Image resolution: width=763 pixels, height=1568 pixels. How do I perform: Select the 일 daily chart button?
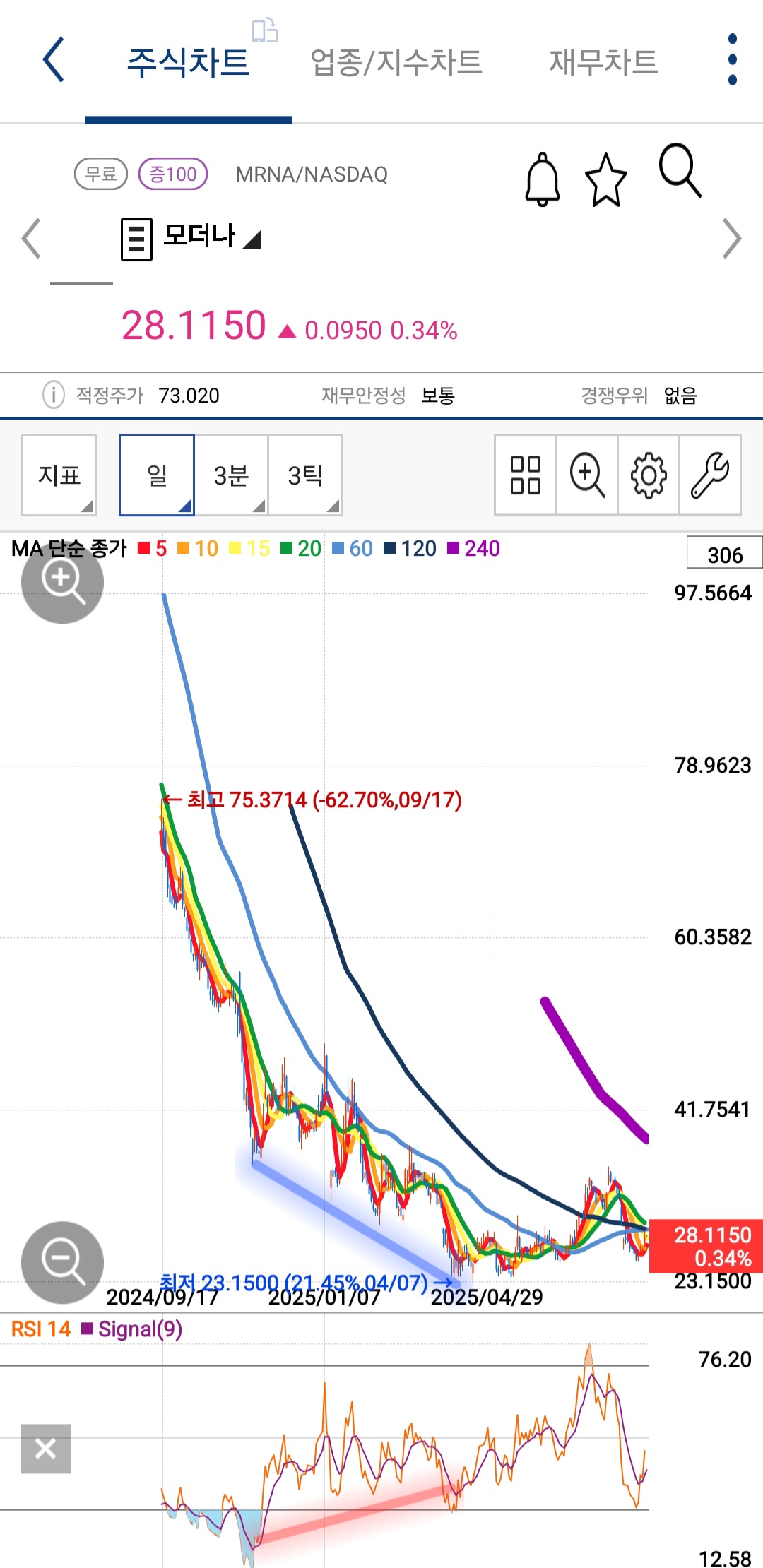156,475
